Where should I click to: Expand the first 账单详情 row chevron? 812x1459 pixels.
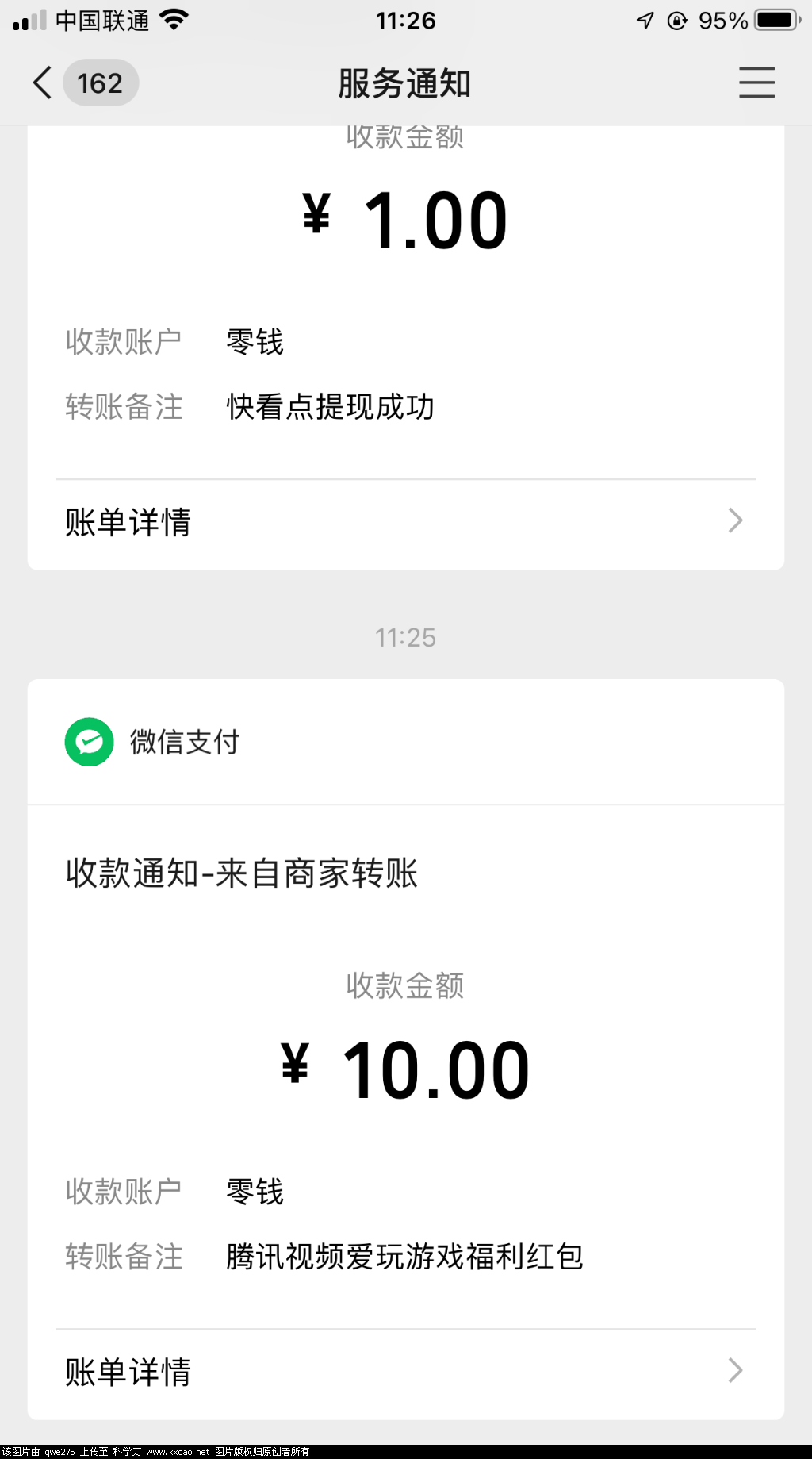coord(736,520)
